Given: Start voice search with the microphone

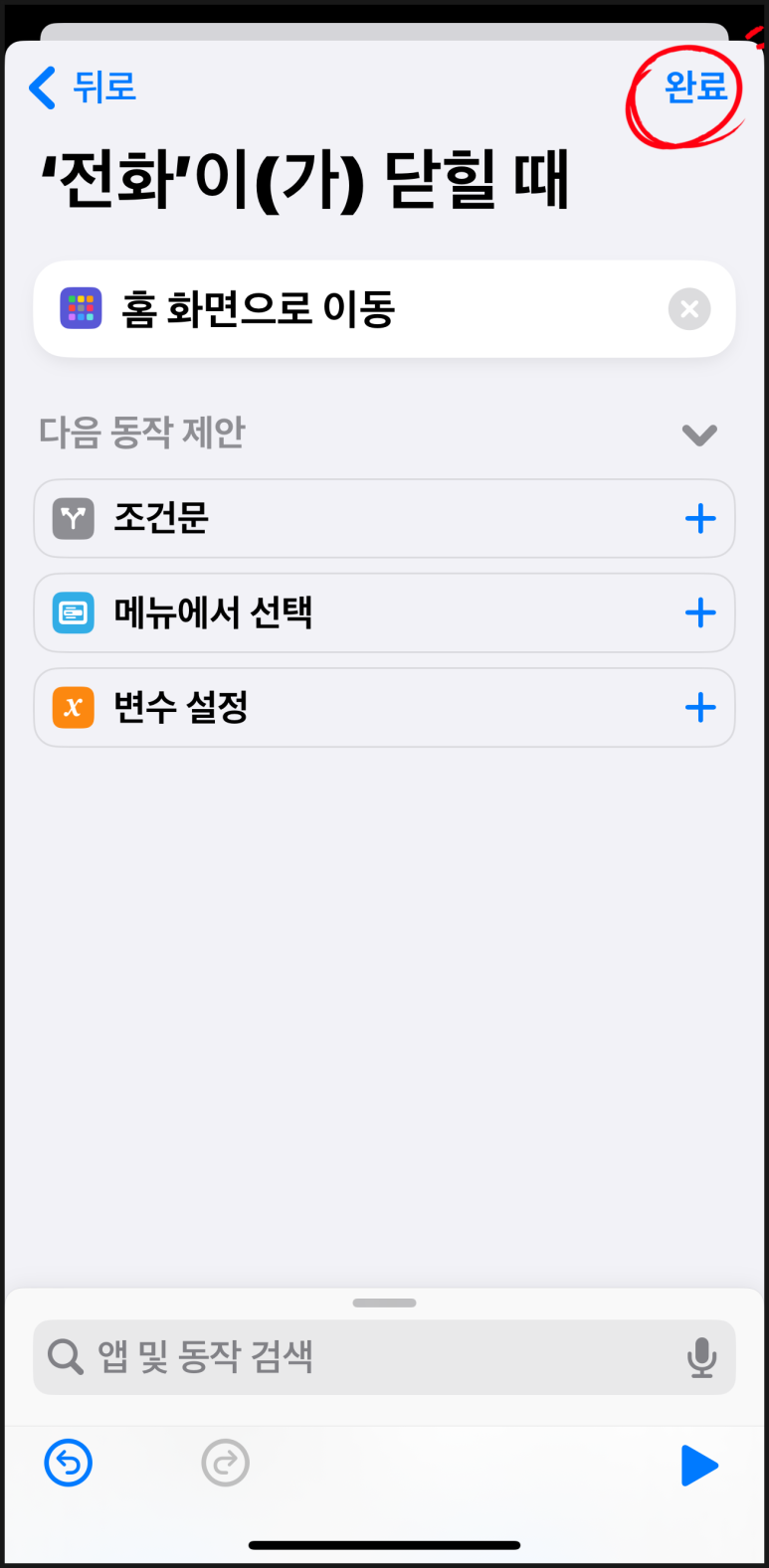Looking at the screenshot, I should 701,1357.
